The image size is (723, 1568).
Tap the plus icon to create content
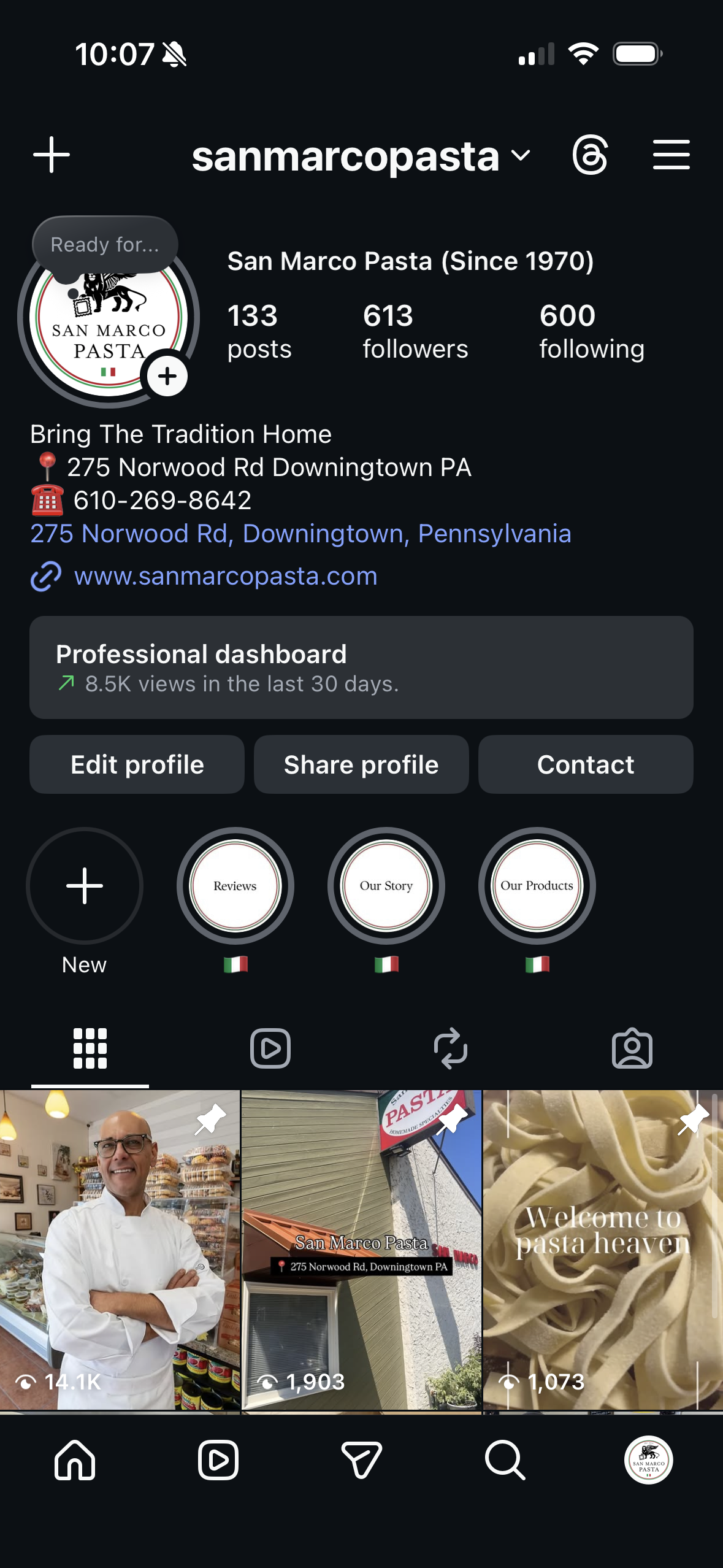click(52, 155)
